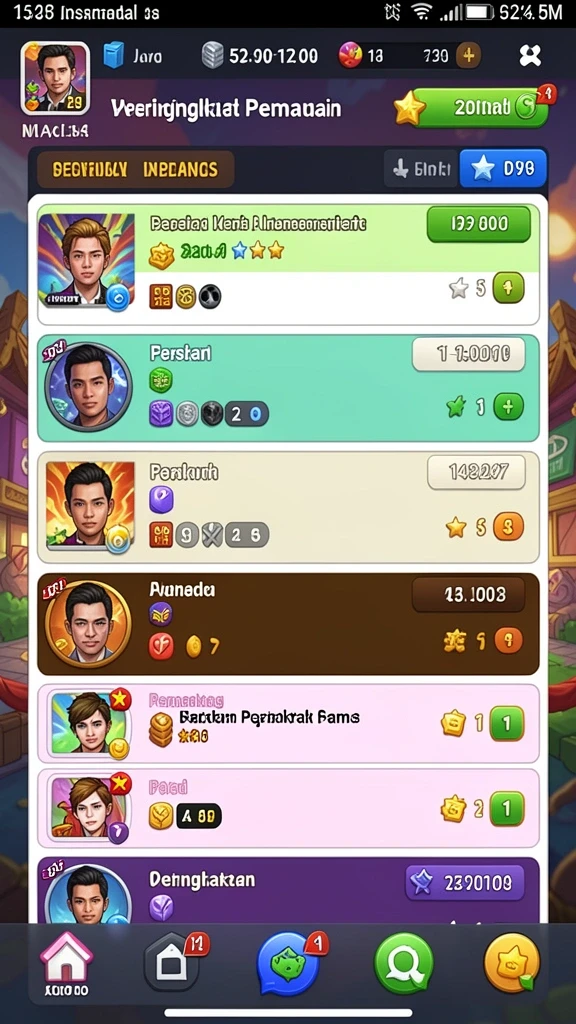Open the Denngkakan player row
576x1024 pixels.
(288, 889)
